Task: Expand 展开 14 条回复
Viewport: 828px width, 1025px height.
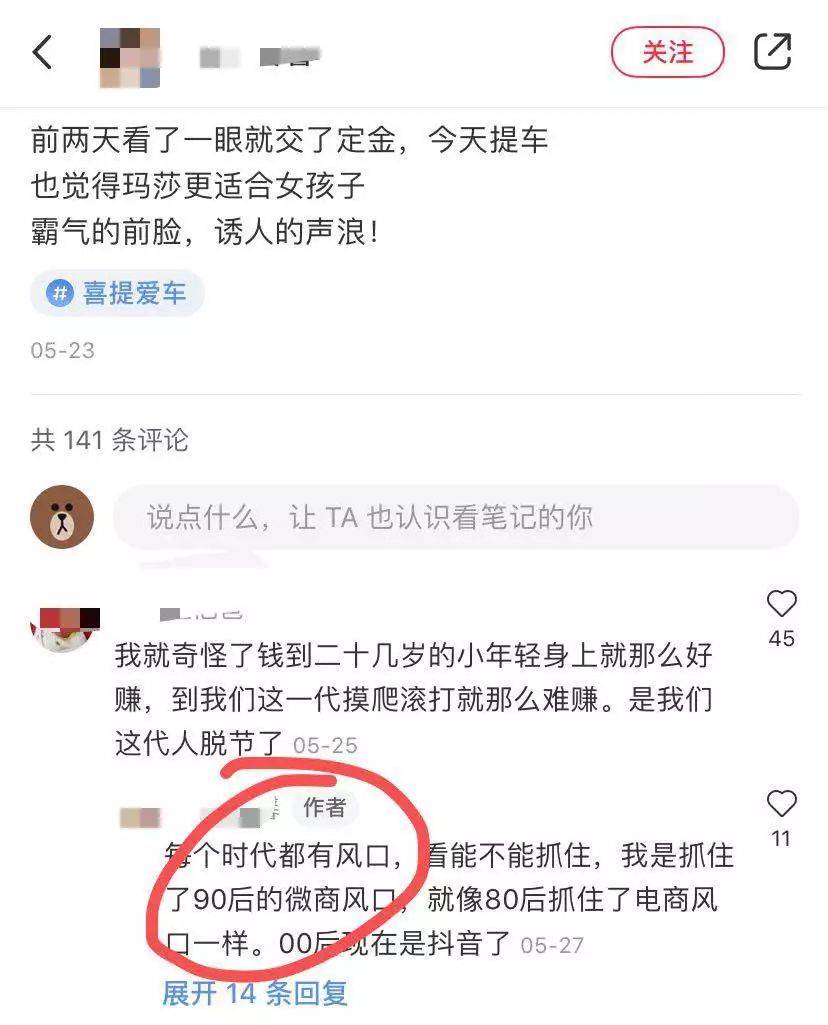Action: coord(255,993)
